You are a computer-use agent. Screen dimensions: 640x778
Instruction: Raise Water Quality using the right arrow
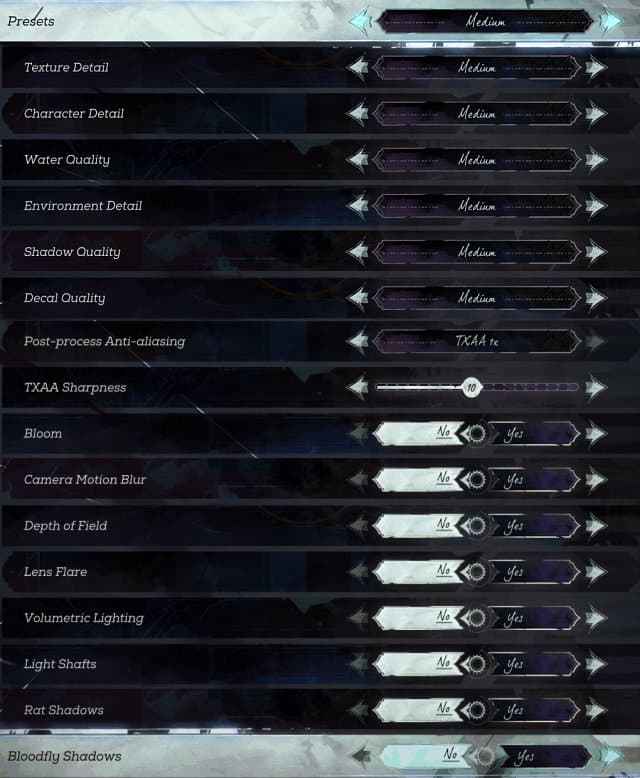pos(596,160)
